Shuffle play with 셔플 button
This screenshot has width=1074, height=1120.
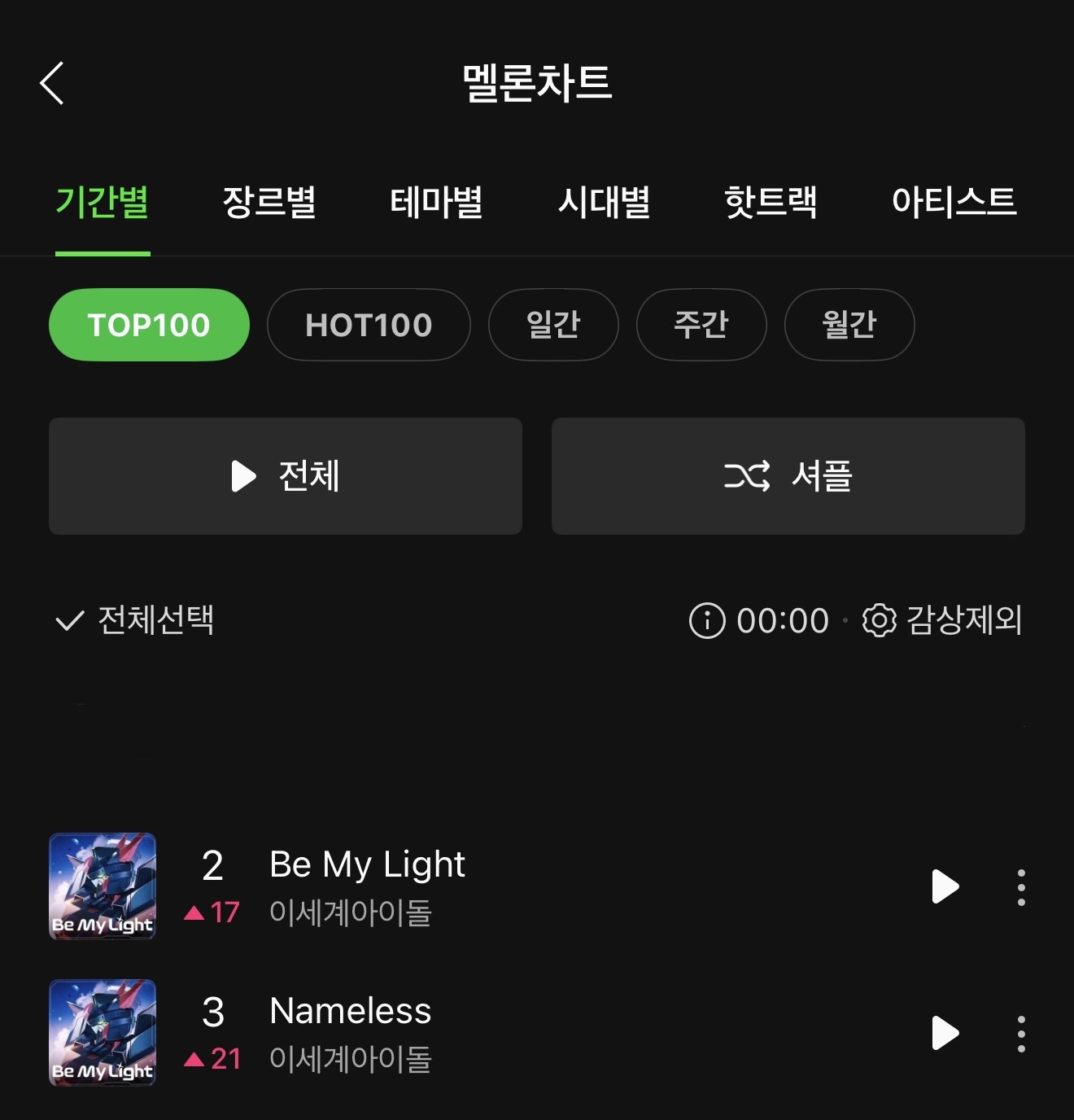788,476
